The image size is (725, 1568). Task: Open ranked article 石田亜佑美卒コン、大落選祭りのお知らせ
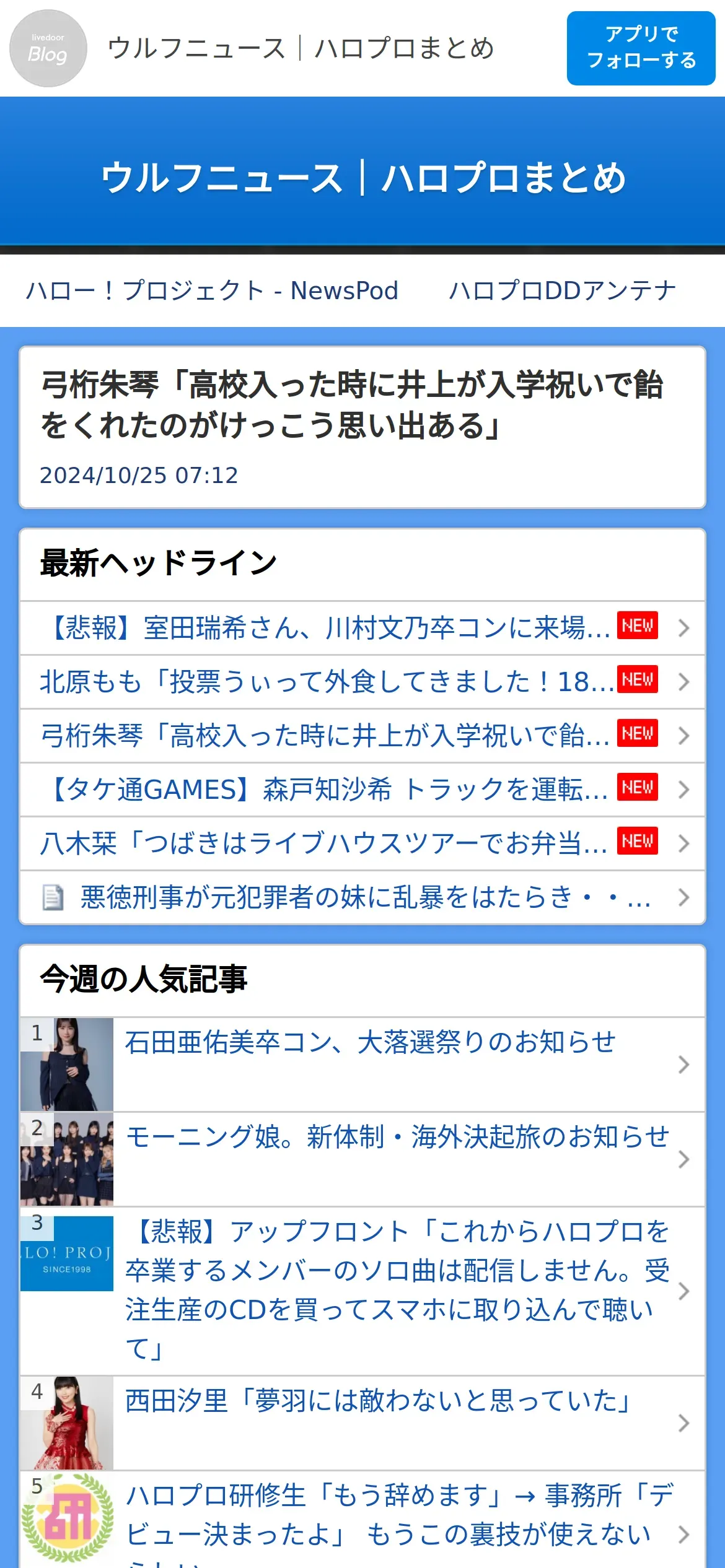tap(362, 1065)
